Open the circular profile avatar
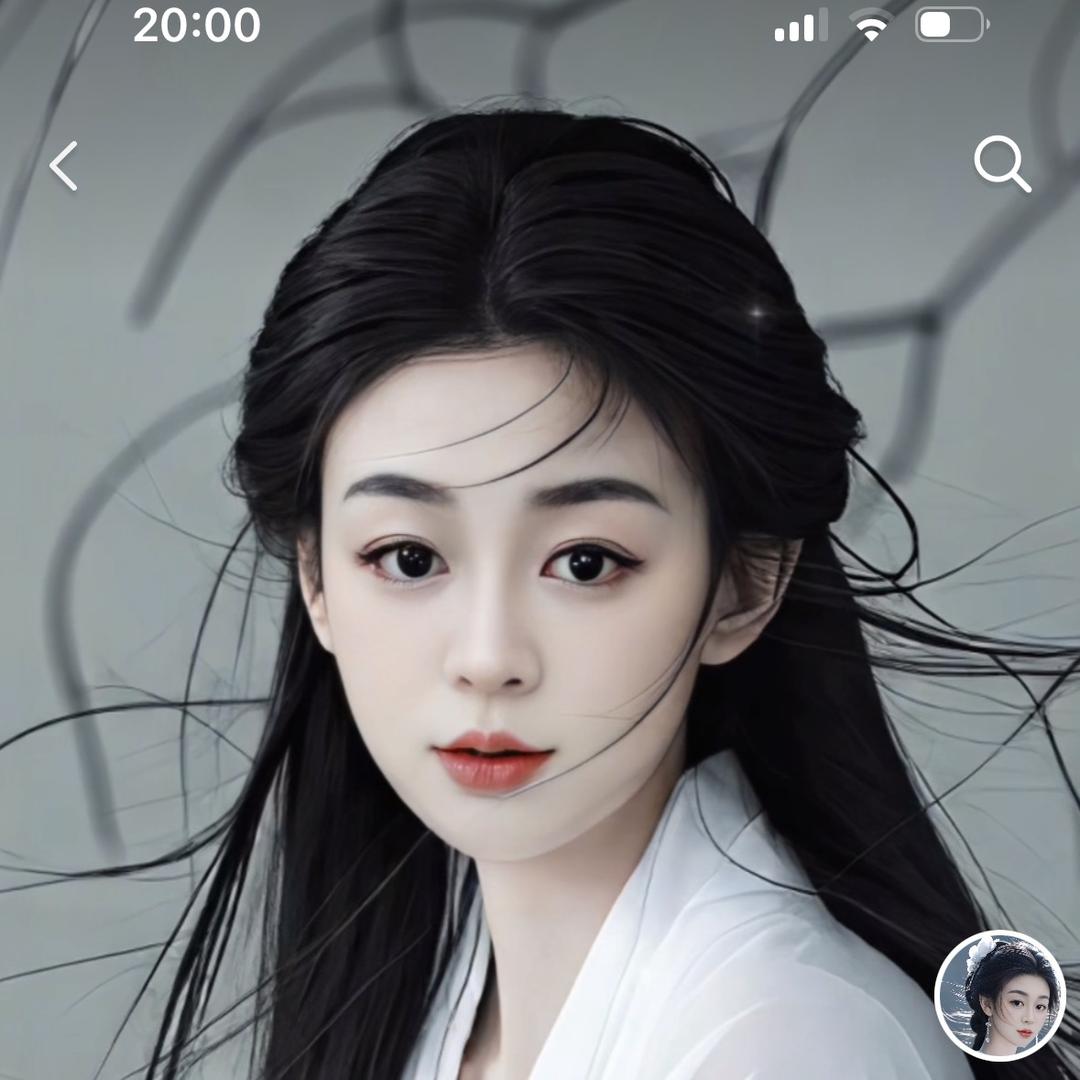 (1000, 997)
